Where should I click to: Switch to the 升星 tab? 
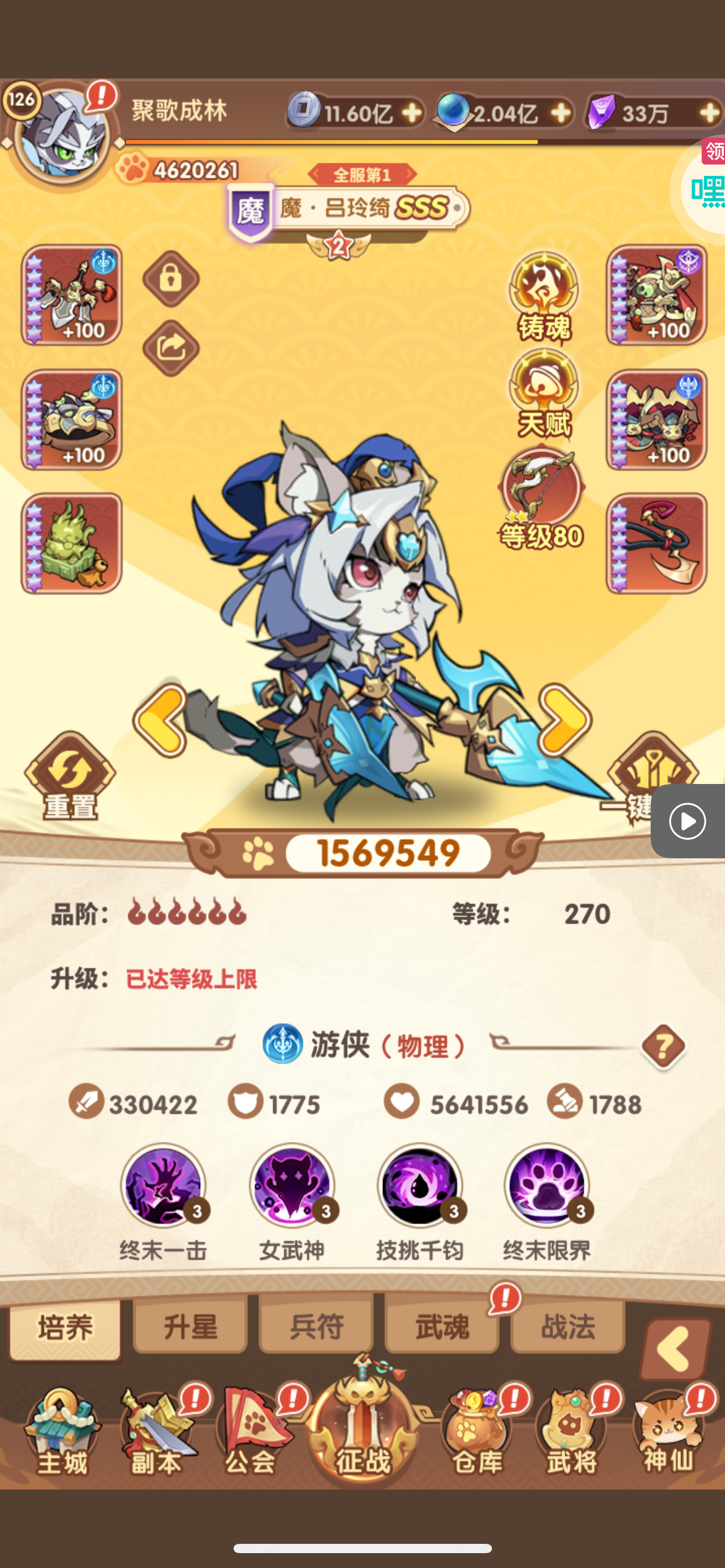coord(190,1327)
